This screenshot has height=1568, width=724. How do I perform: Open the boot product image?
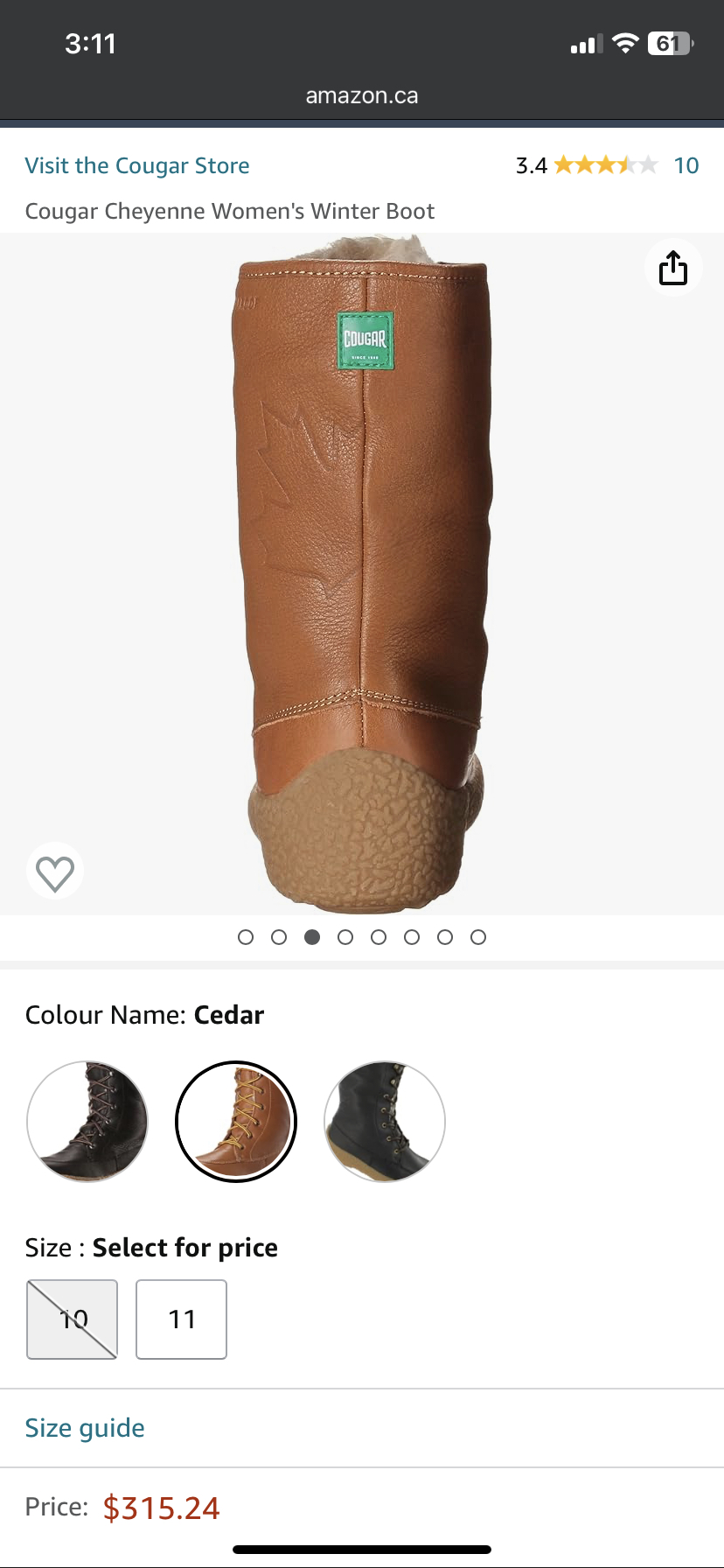coord(362,573)
